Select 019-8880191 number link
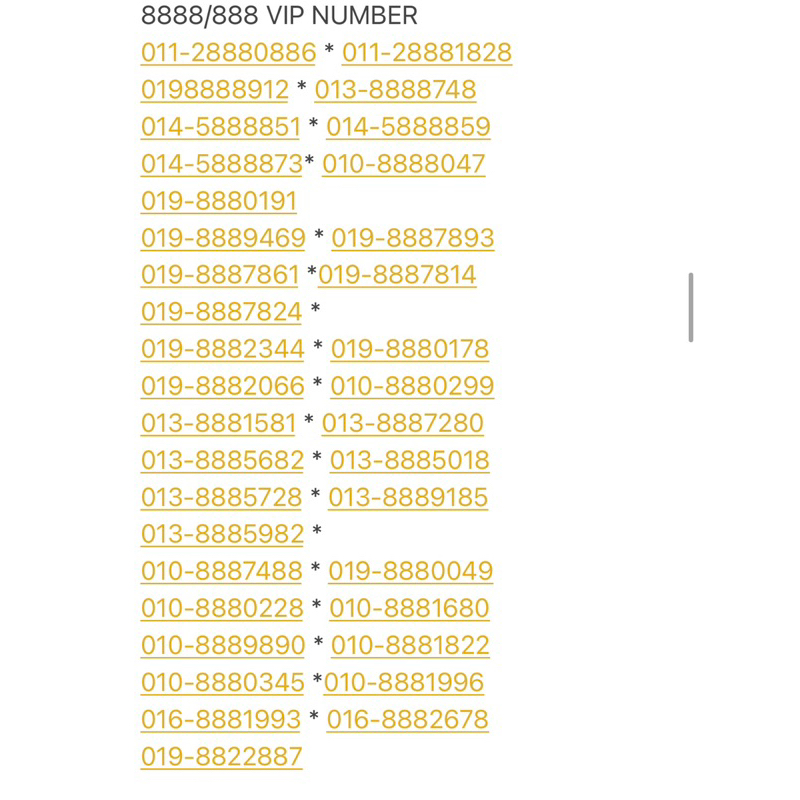Image resolution: width=800 pixels, height=800 pixels. (218, 201)
